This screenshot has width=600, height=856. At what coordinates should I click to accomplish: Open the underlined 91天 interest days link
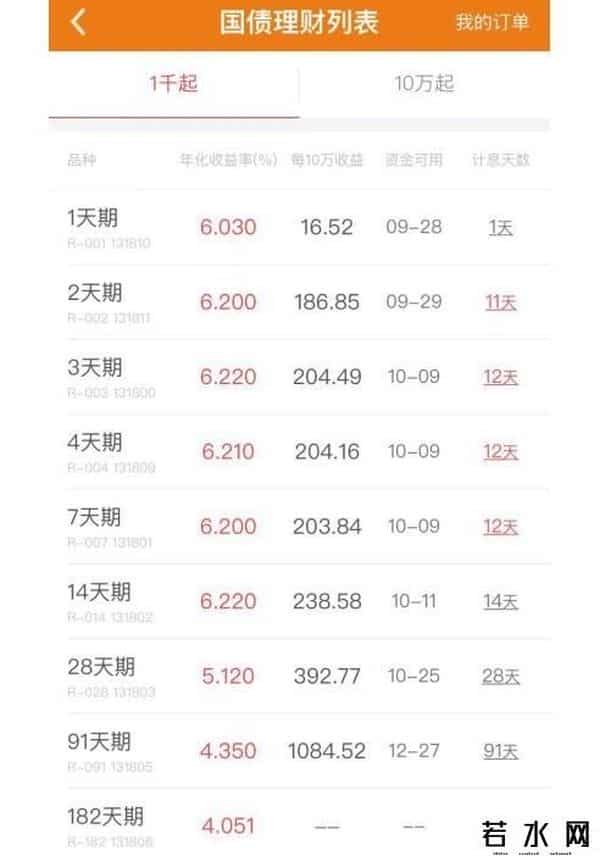(x=501, y=752)
